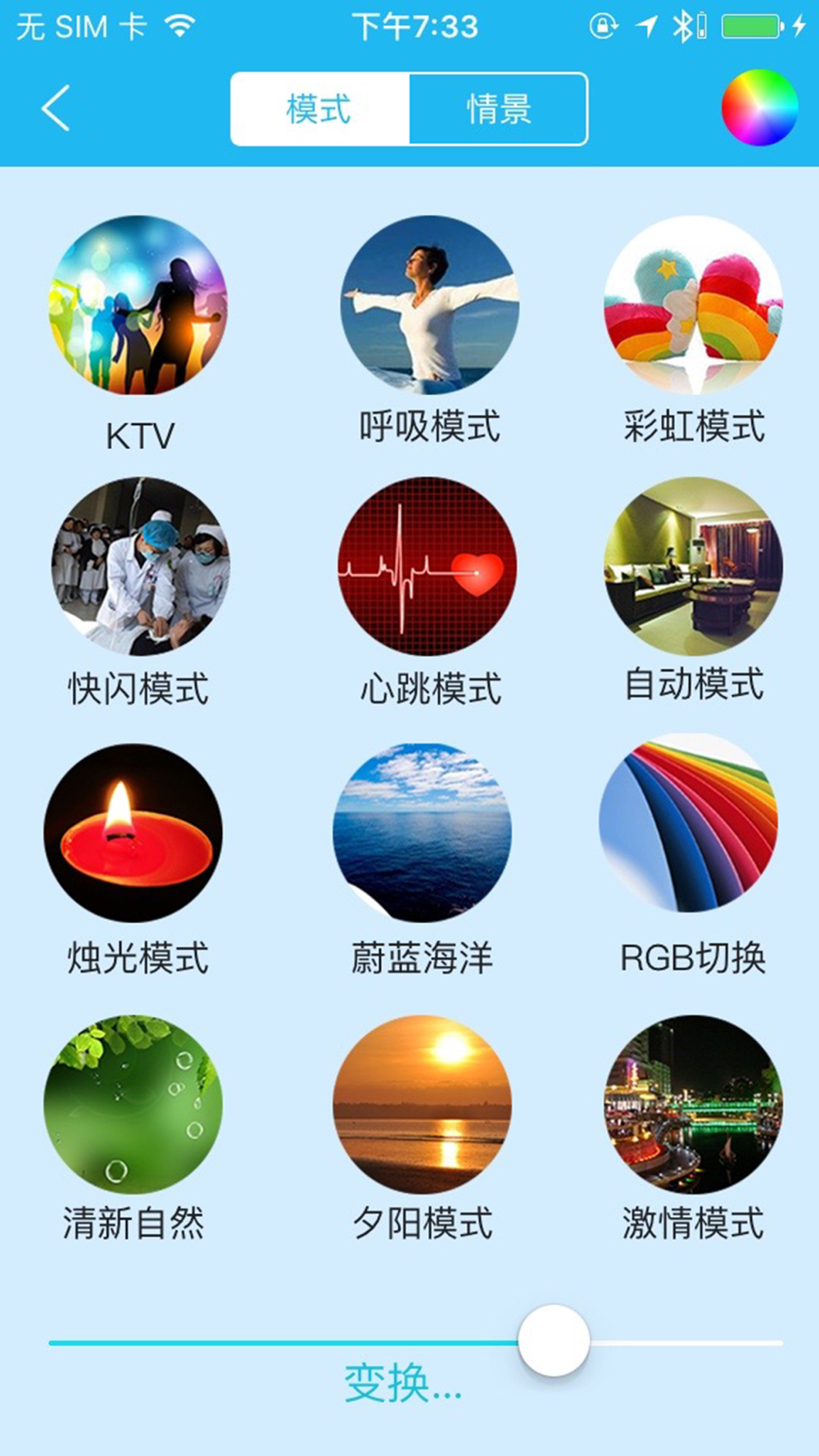Choose the 彩虹模式 rainbow mode

[x=693, y=305]
